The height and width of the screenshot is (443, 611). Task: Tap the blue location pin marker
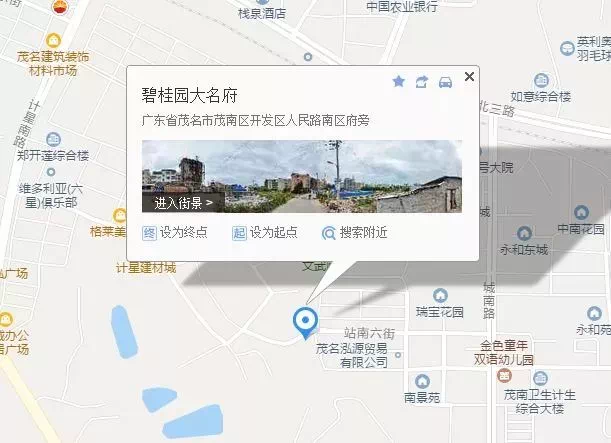point(304,322)
